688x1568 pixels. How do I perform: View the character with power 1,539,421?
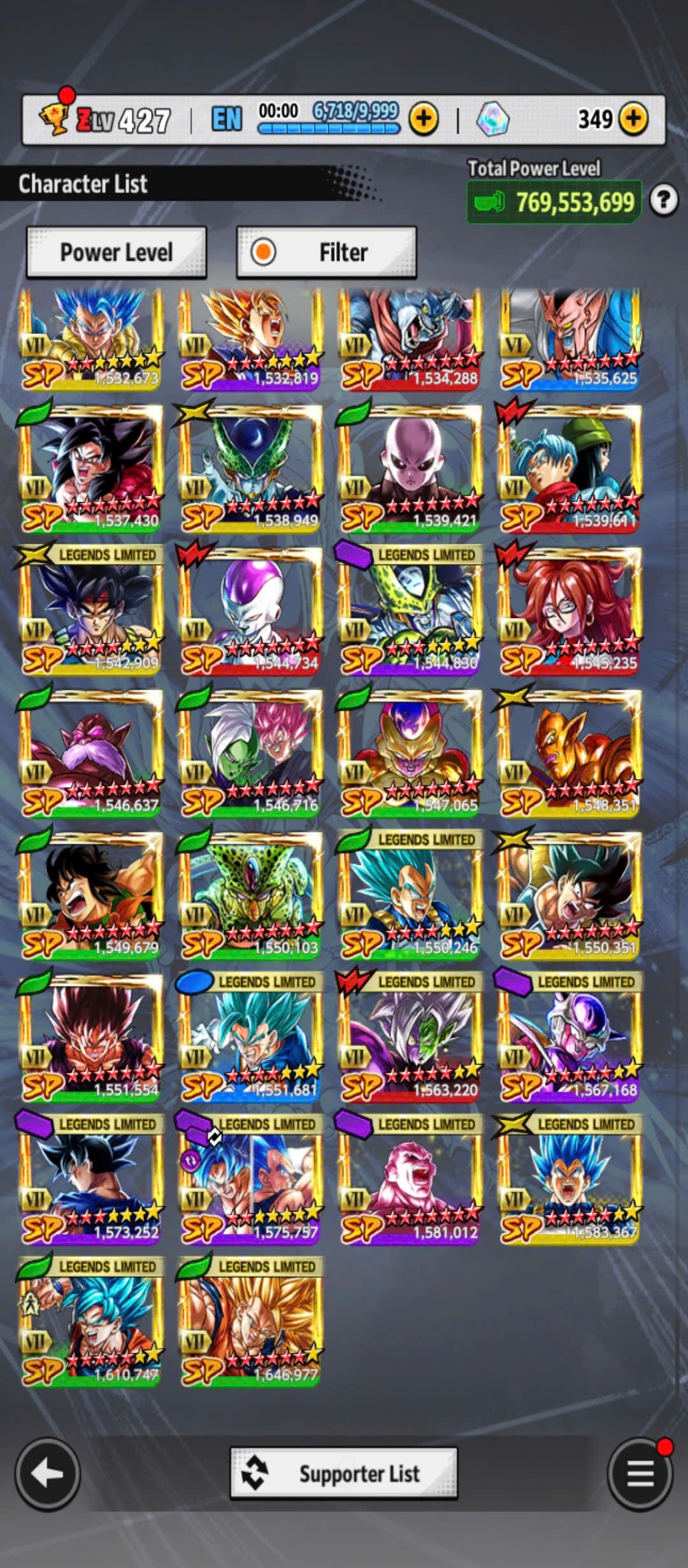point(410,468)
